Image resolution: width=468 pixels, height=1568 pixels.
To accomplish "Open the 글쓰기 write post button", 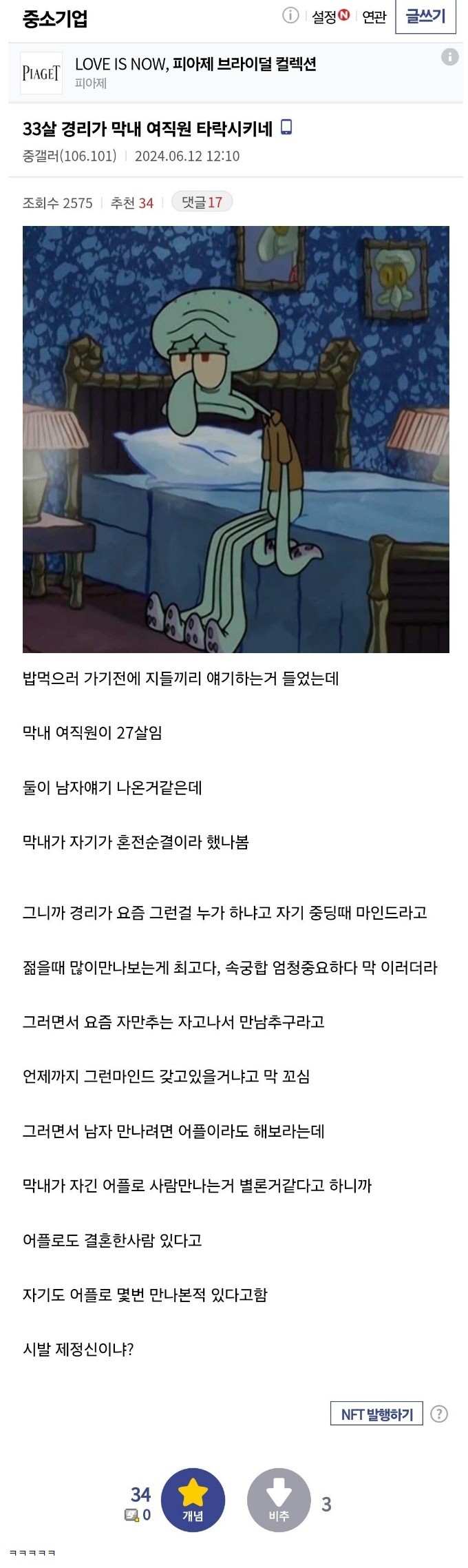I will 425,17.
